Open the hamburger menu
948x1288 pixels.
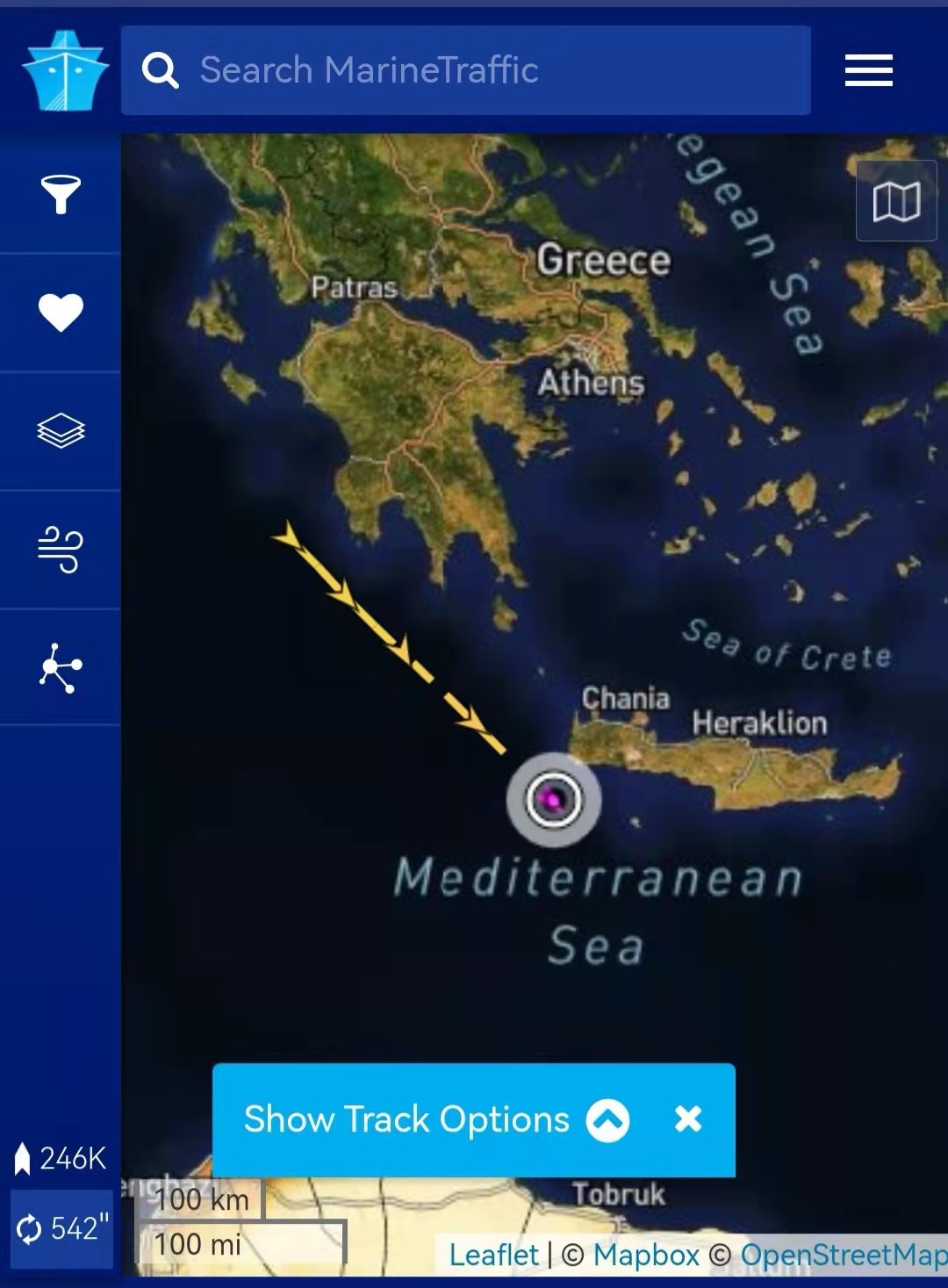(x=868, y=70)
